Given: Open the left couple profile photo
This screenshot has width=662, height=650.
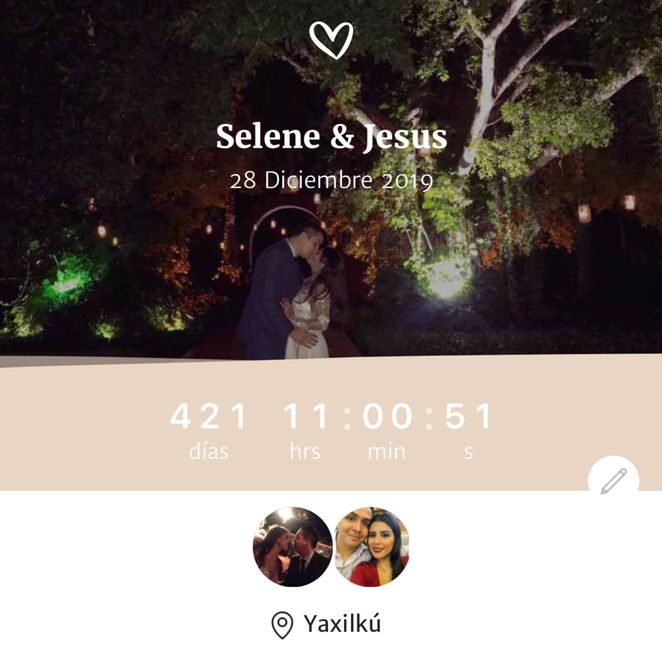Looking at the screenshot, I should point(292,546).
